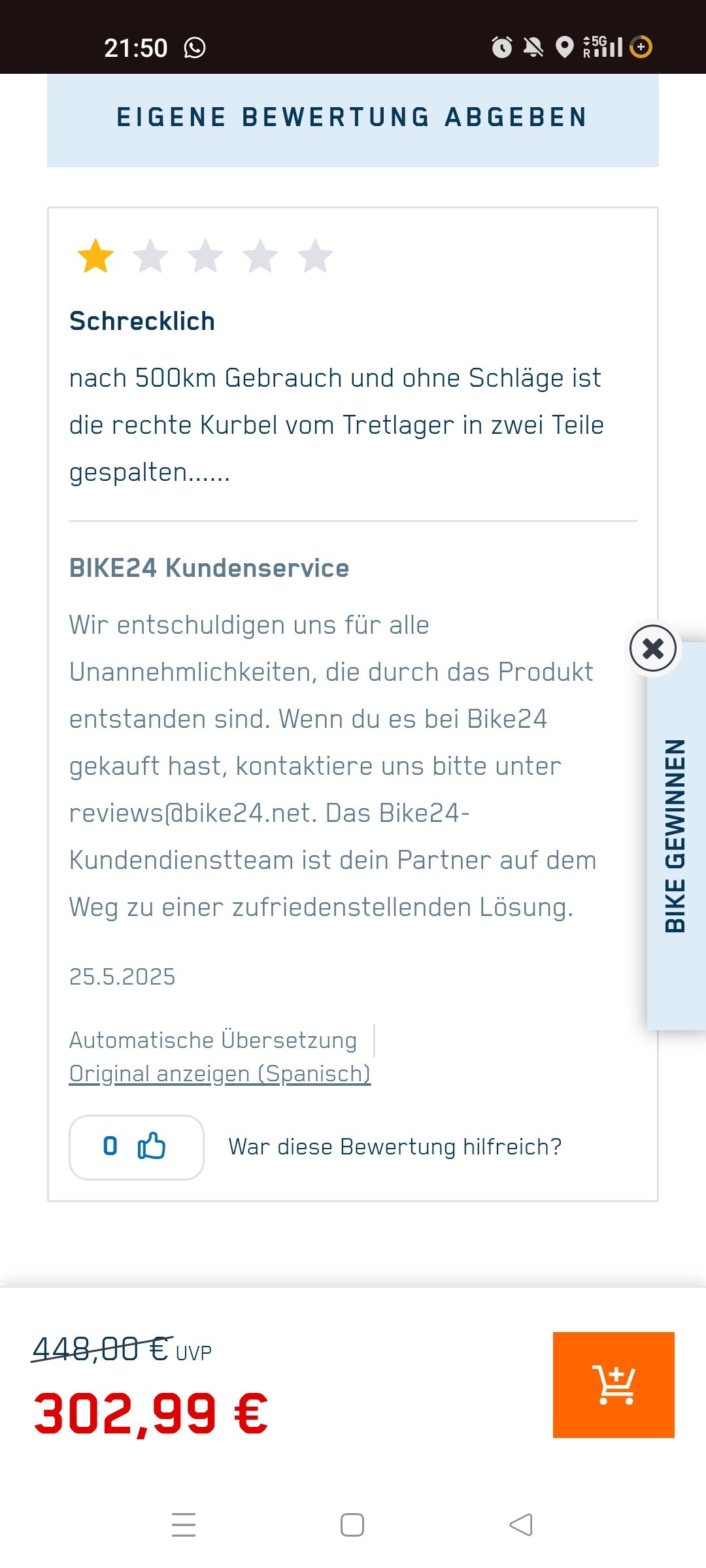Image resolution: width=706 pixels, height=1568 pixels.
Task: Mark the Schrecklich review as helpful
Action: coord(137,1147)
